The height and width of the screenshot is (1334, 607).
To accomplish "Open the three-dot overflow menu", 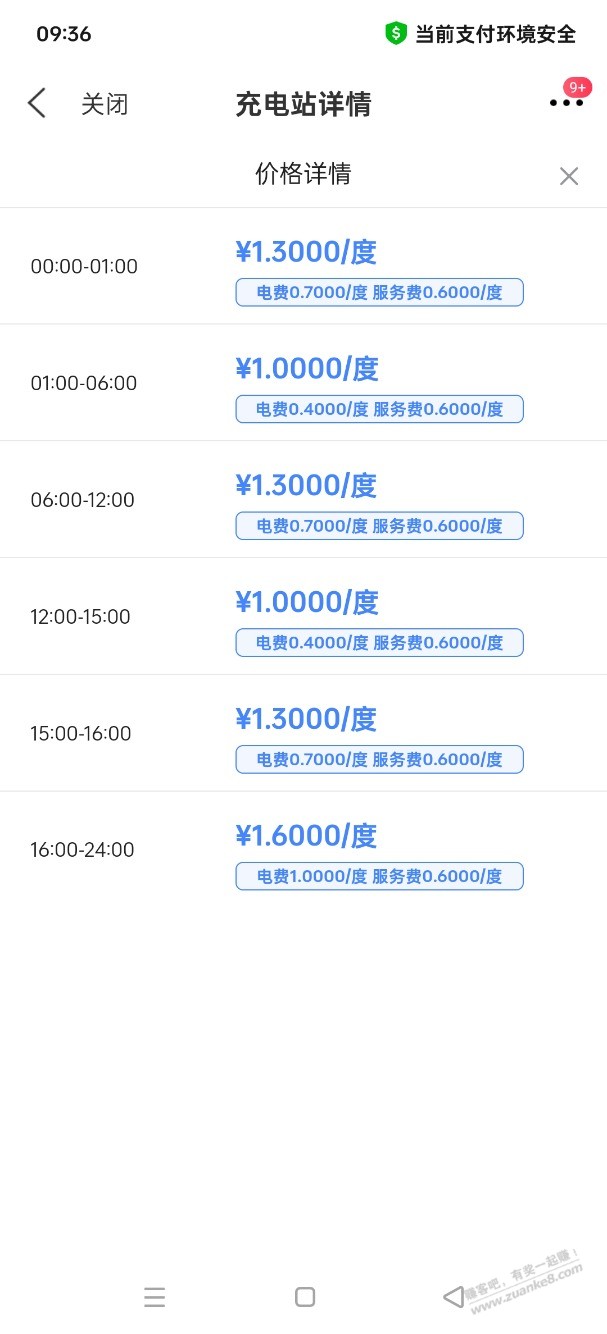I will click(x=566, y=103).
